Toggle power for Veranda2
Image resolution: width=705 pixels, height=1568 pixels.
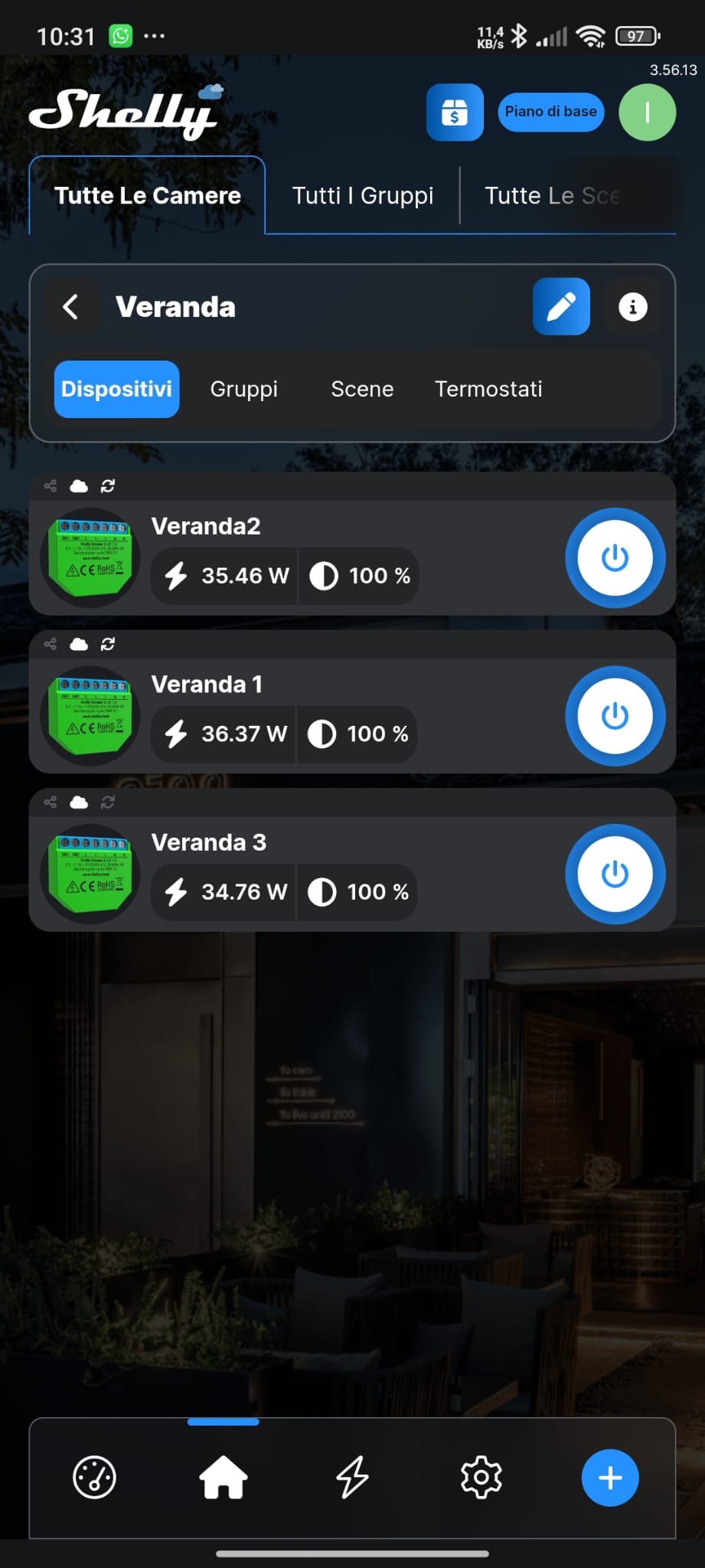[615, 558]
